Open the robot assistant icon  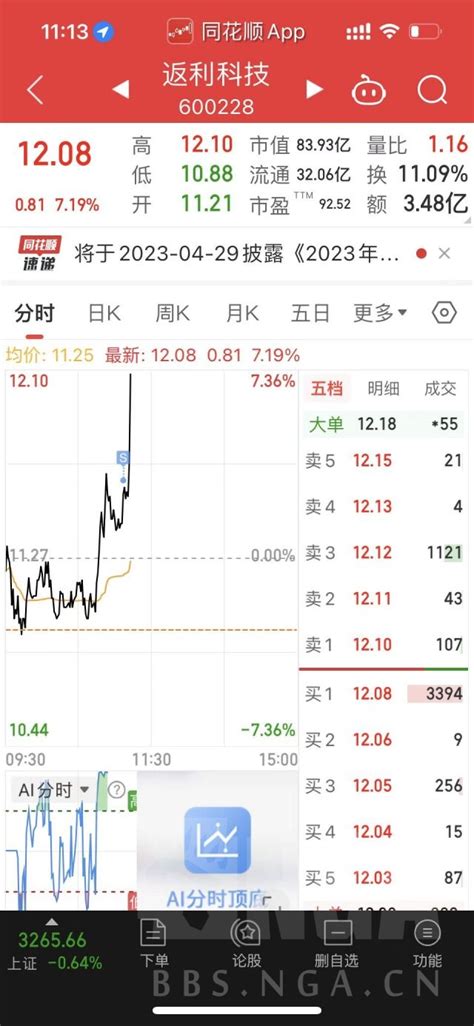pos(369,90)
